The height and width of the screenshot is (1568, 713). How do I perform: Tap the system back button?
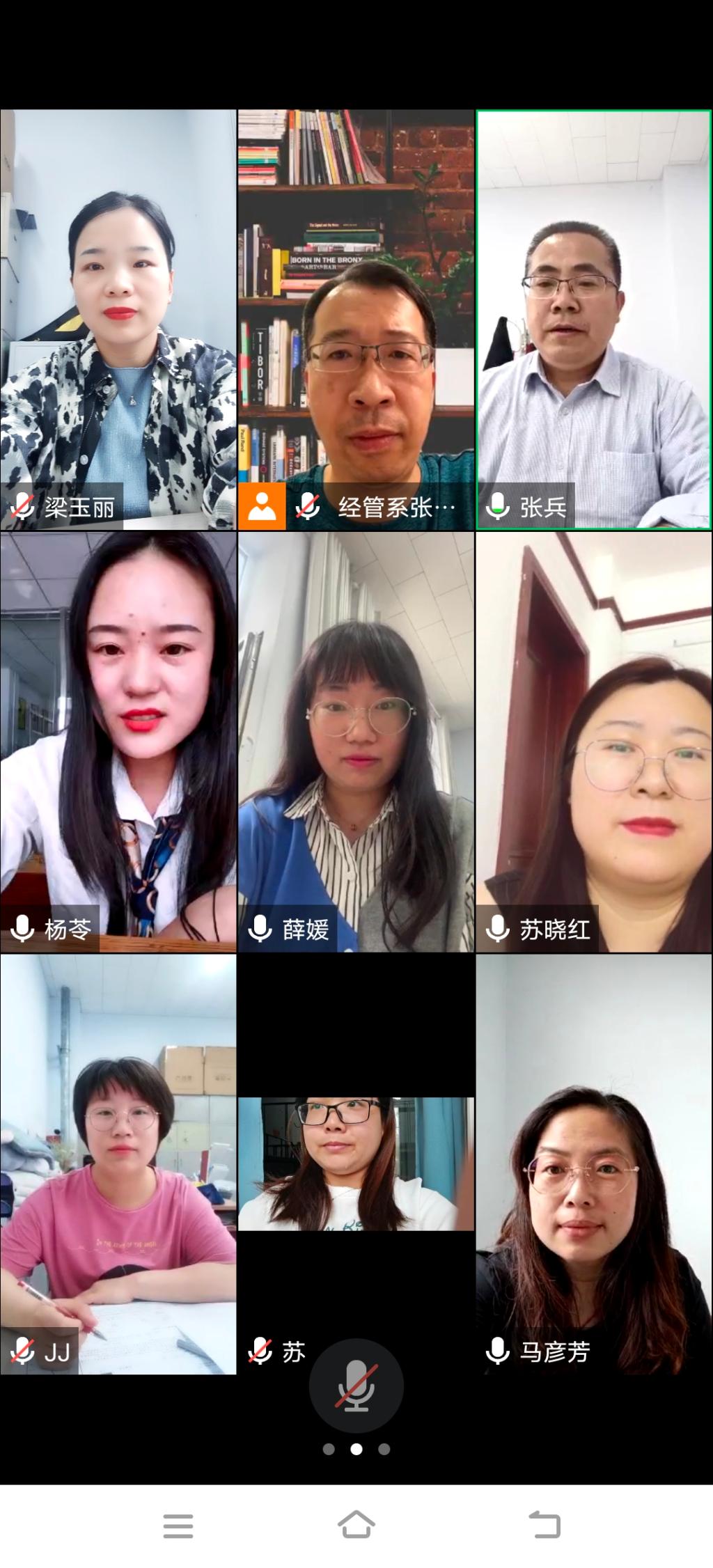click(x=544, y=1526)
